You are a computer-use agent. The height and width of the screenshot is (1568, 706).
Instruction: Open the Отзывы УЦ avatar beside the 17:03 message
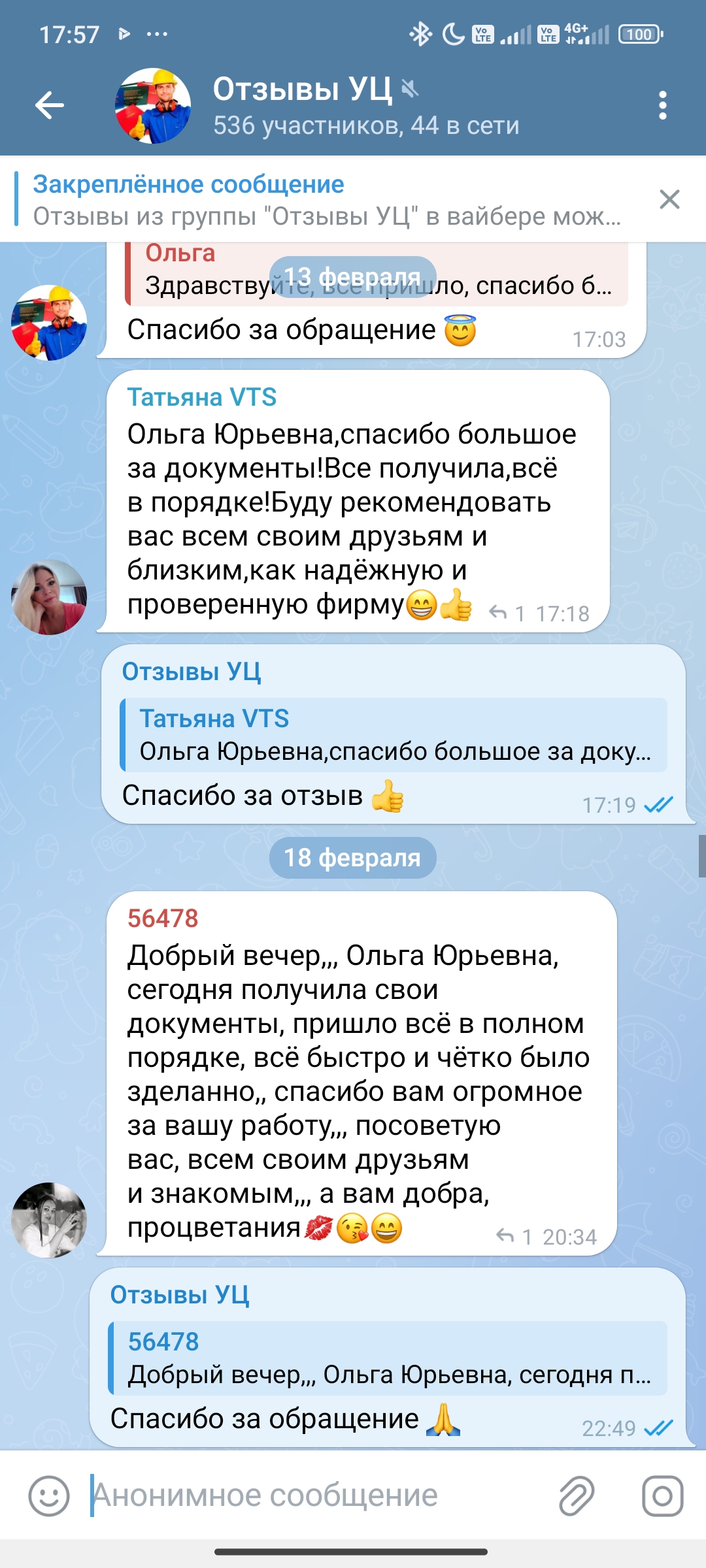(x=49, y=323)
